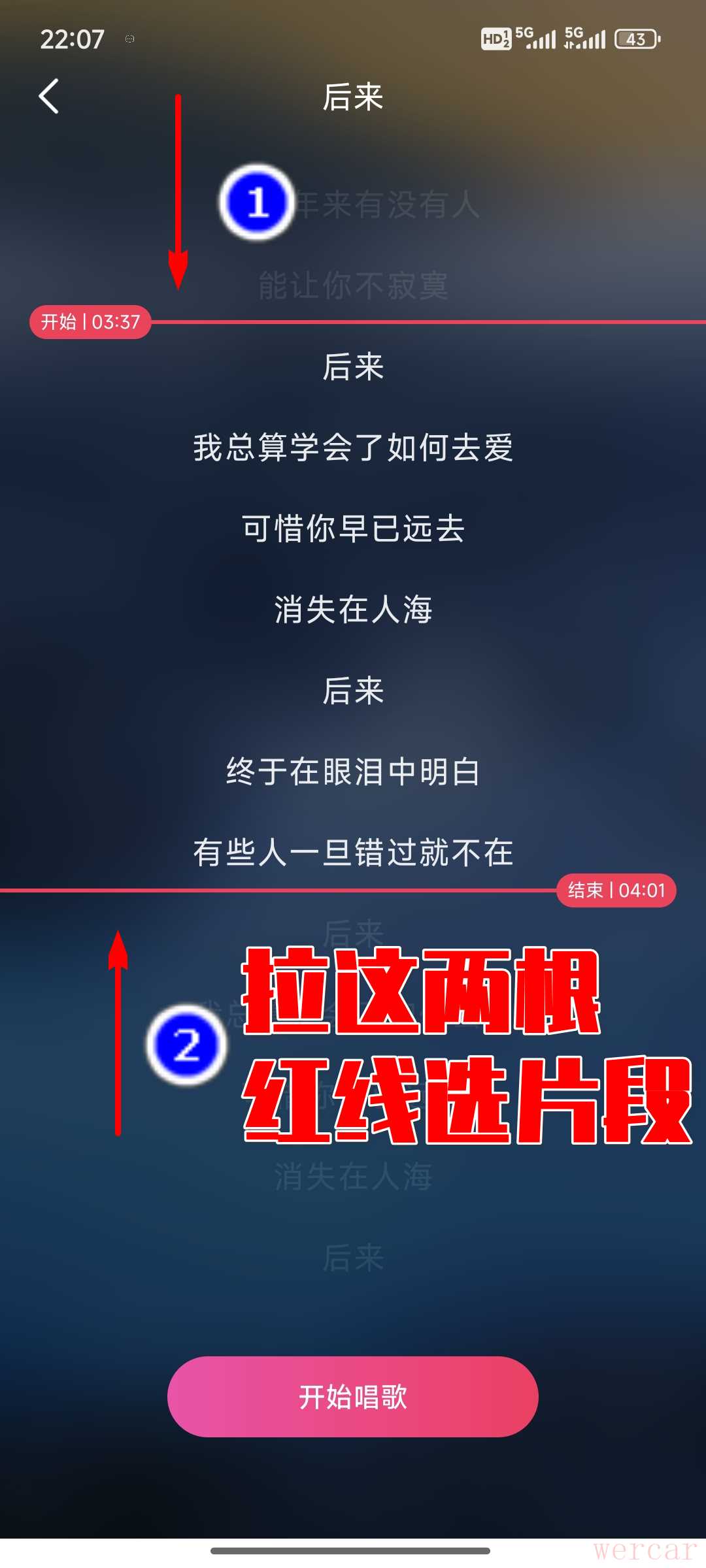Tap the 开始唱歌 button

click(x=353, y=1397)
